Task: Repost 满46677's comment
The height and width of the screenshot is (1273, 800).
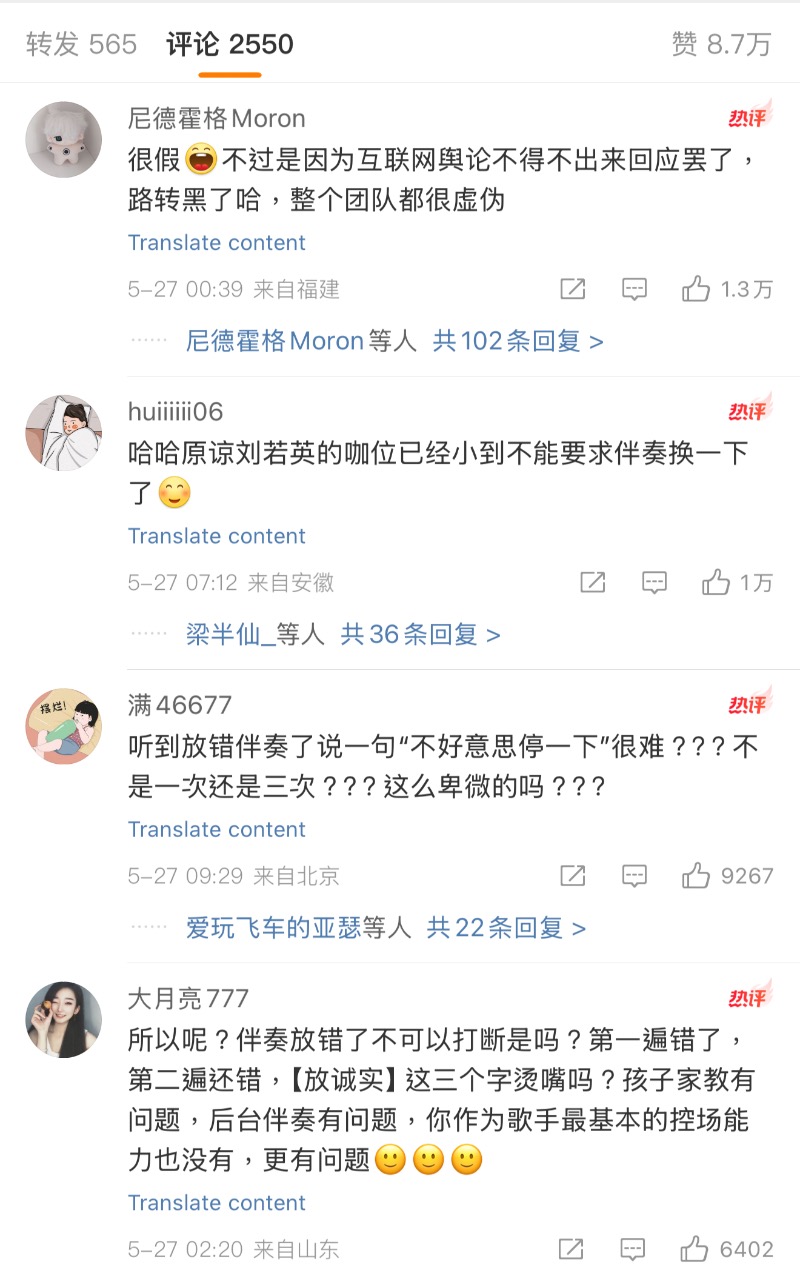Action: click(x=572, y=877)
